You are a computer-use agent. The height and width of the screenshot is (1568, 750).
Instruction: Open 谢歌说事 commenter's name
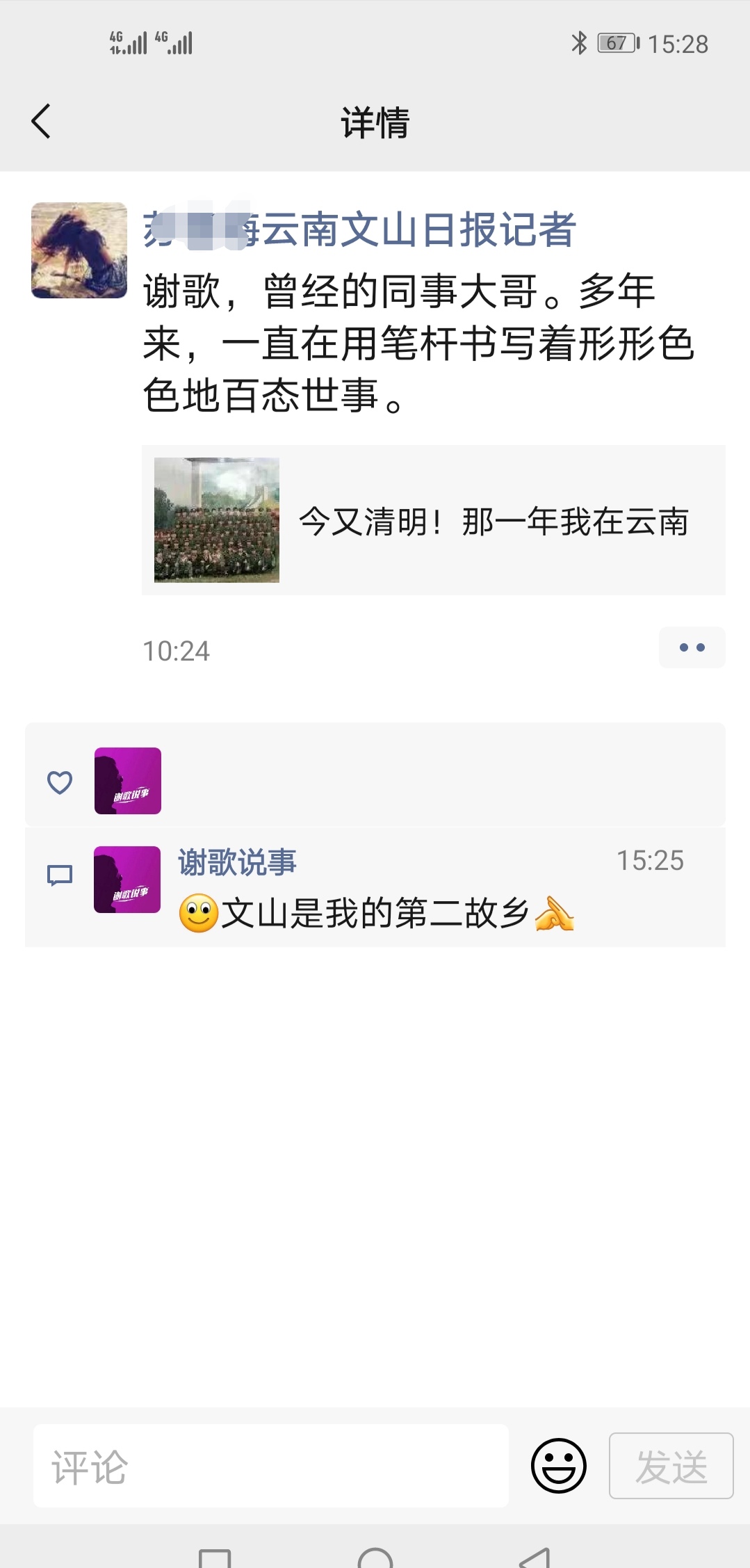(237, 862)
